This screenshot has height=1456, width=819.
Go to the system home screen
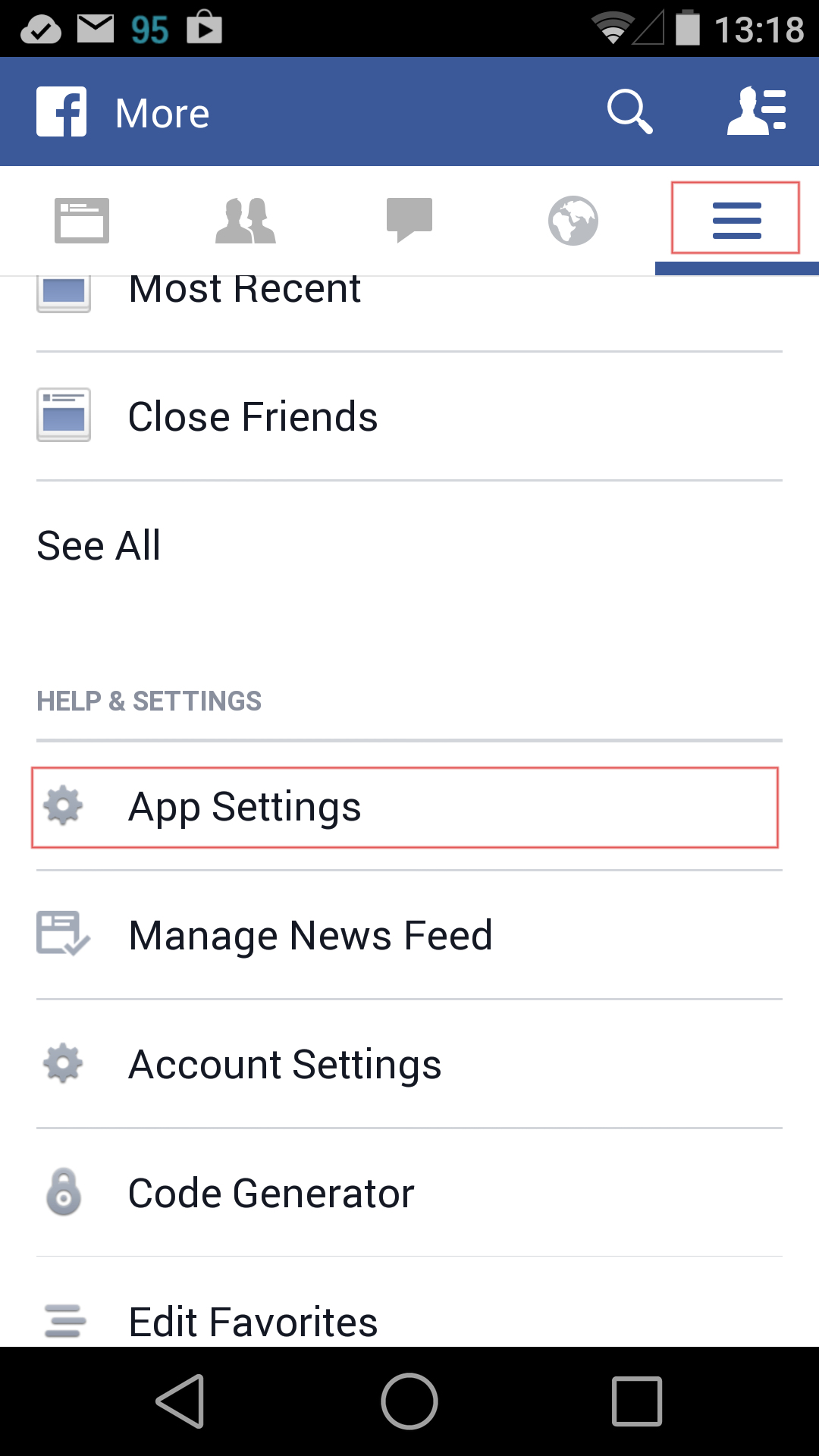(x=409, y=1401)
